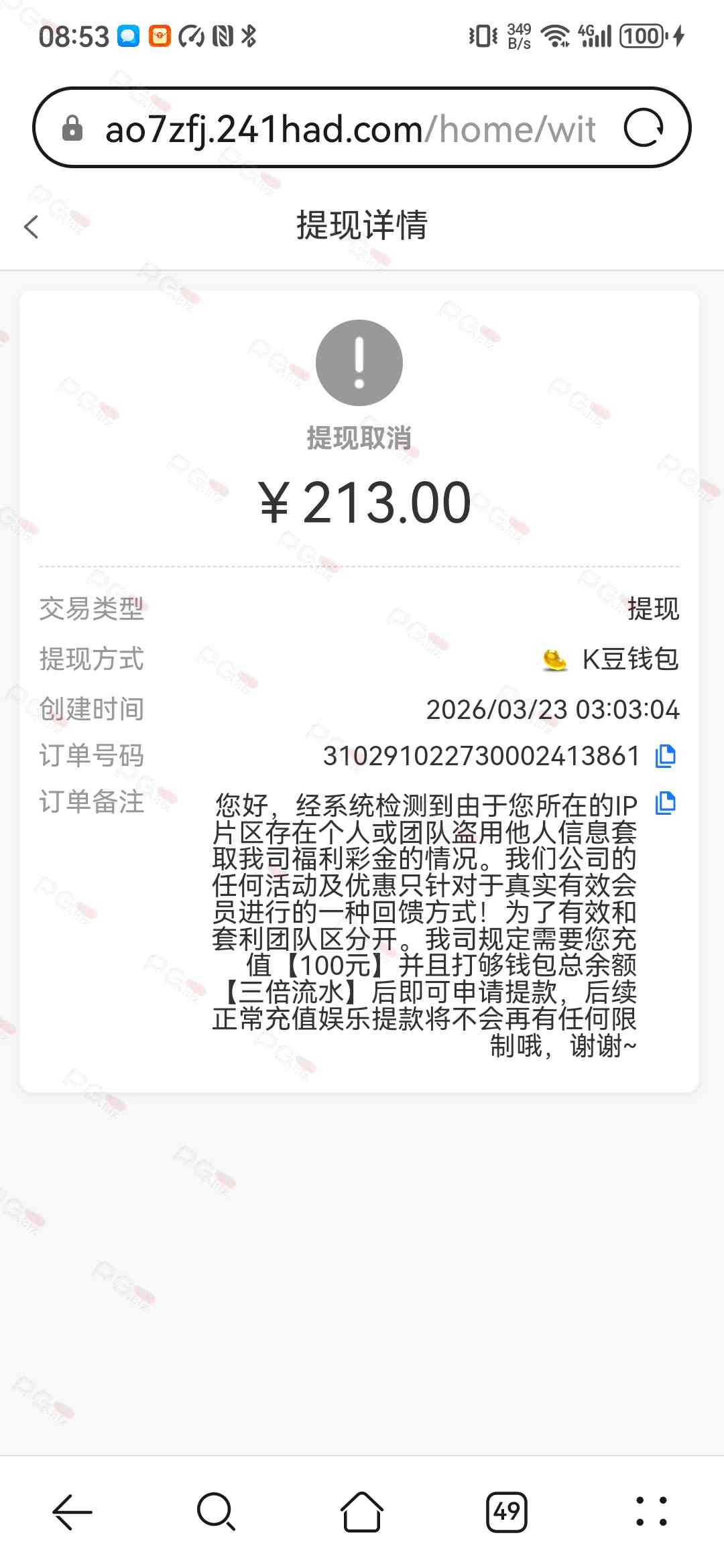Open the tab switcher showing 49 tabs
This screenshot has height=1568, width=724.
tap(507, 1512)
